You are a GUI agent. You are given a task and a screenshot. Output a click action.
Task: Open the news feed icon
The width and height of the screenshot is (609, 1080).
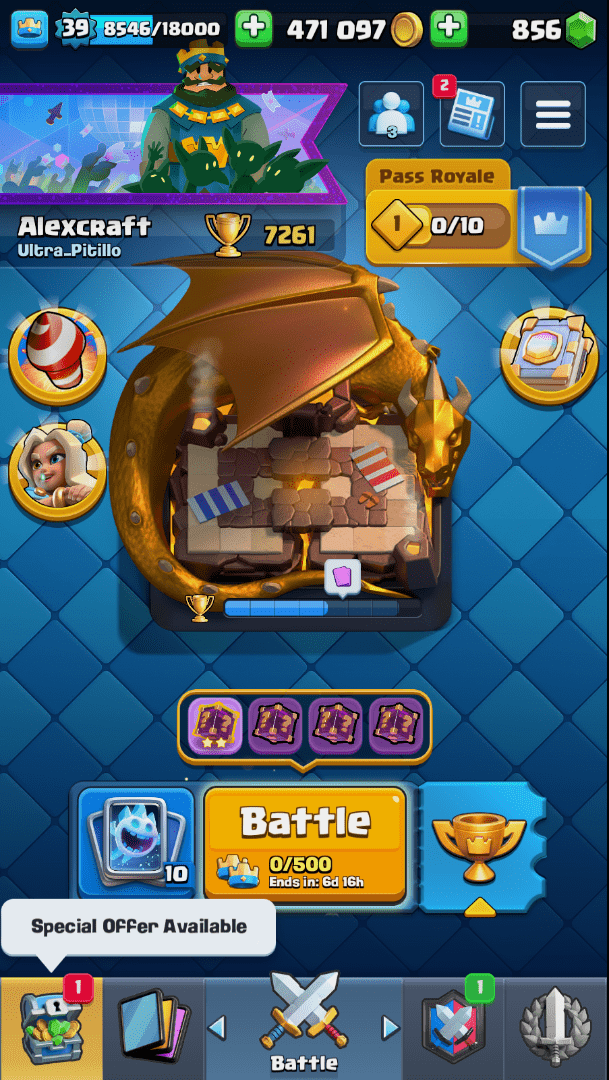tap(472, 115)
